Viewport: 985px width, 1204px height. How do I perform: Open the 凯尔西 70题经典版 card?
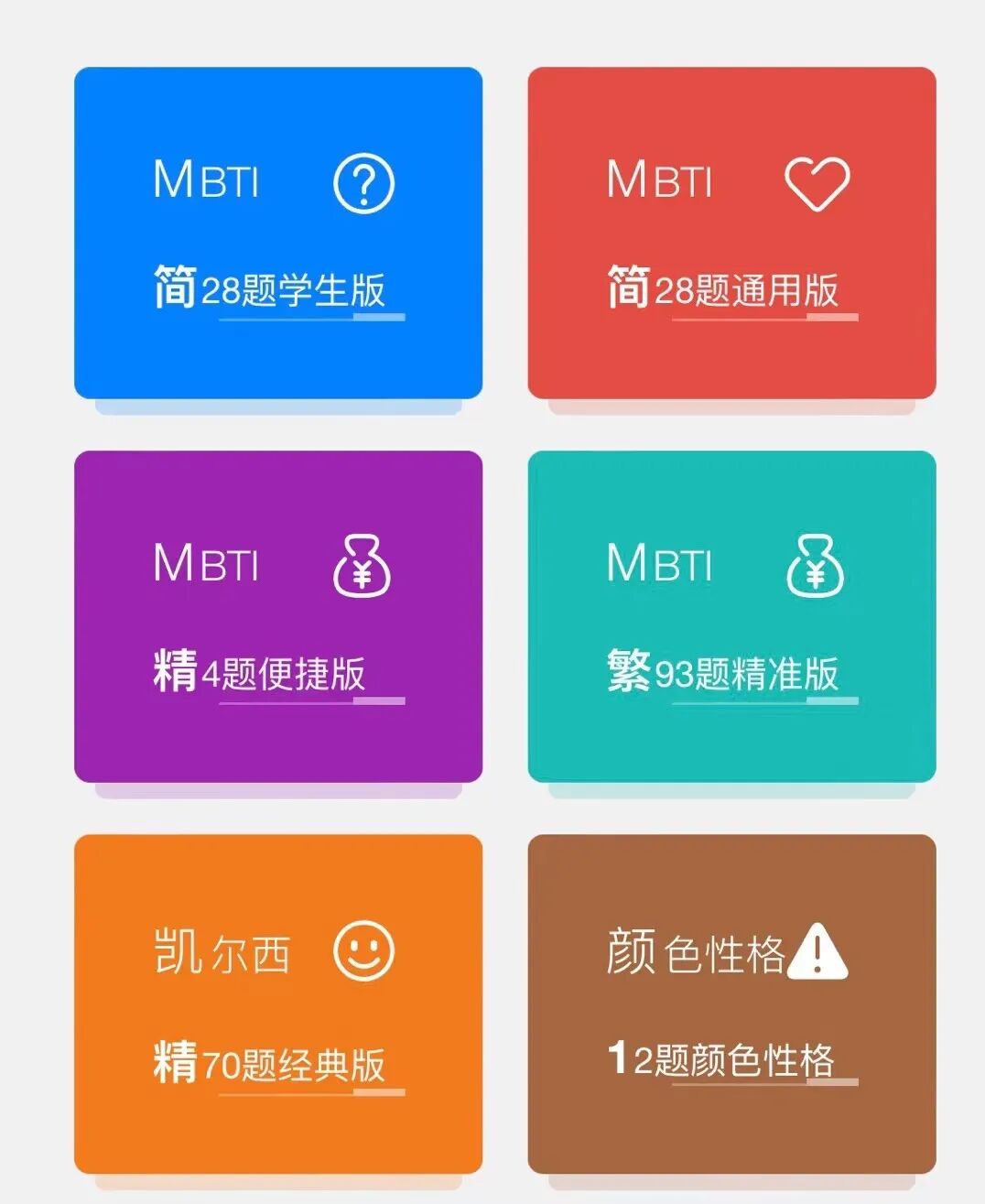277,1003
